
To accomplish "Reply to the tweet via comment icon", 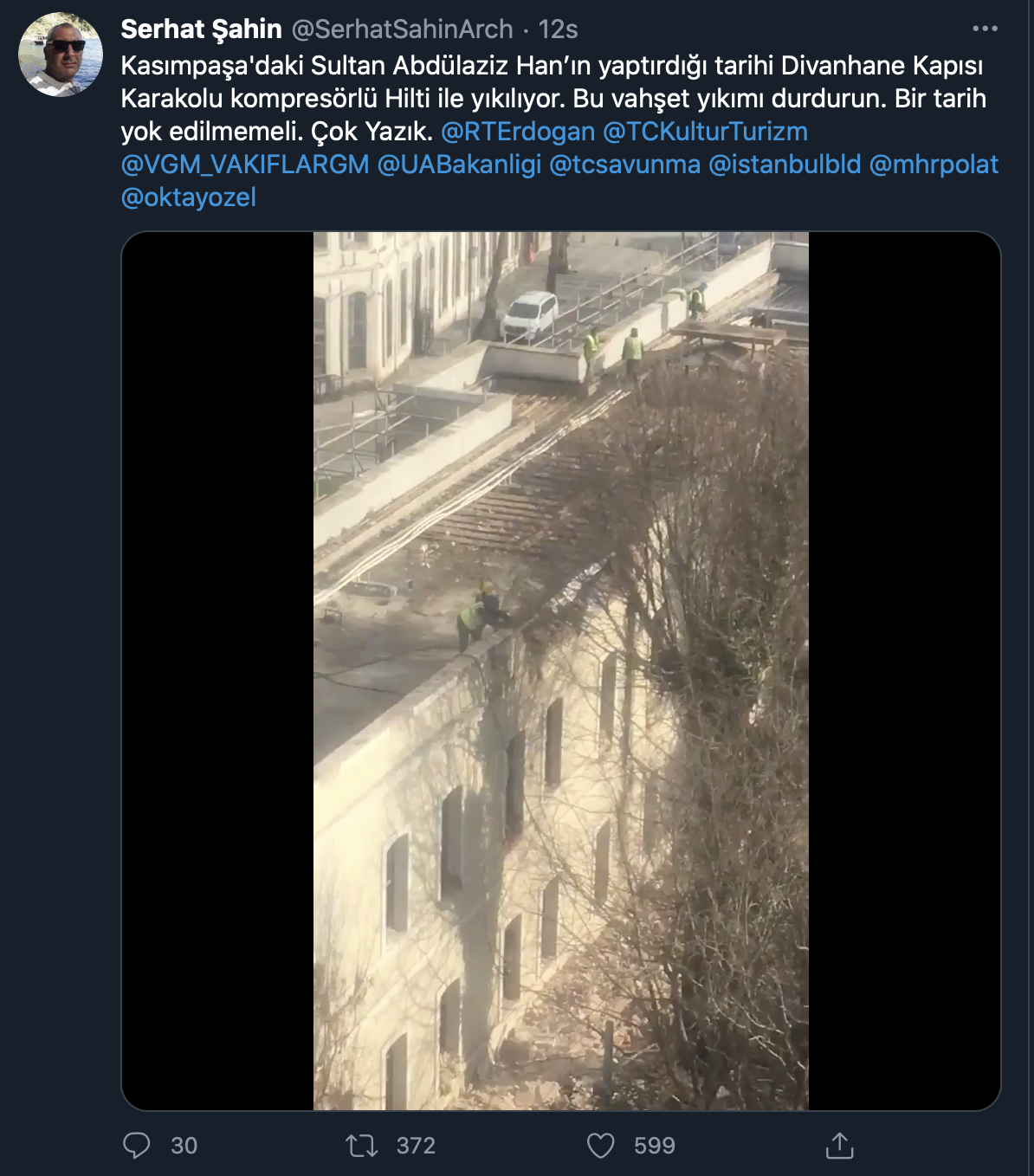I will click(137, 1146).
